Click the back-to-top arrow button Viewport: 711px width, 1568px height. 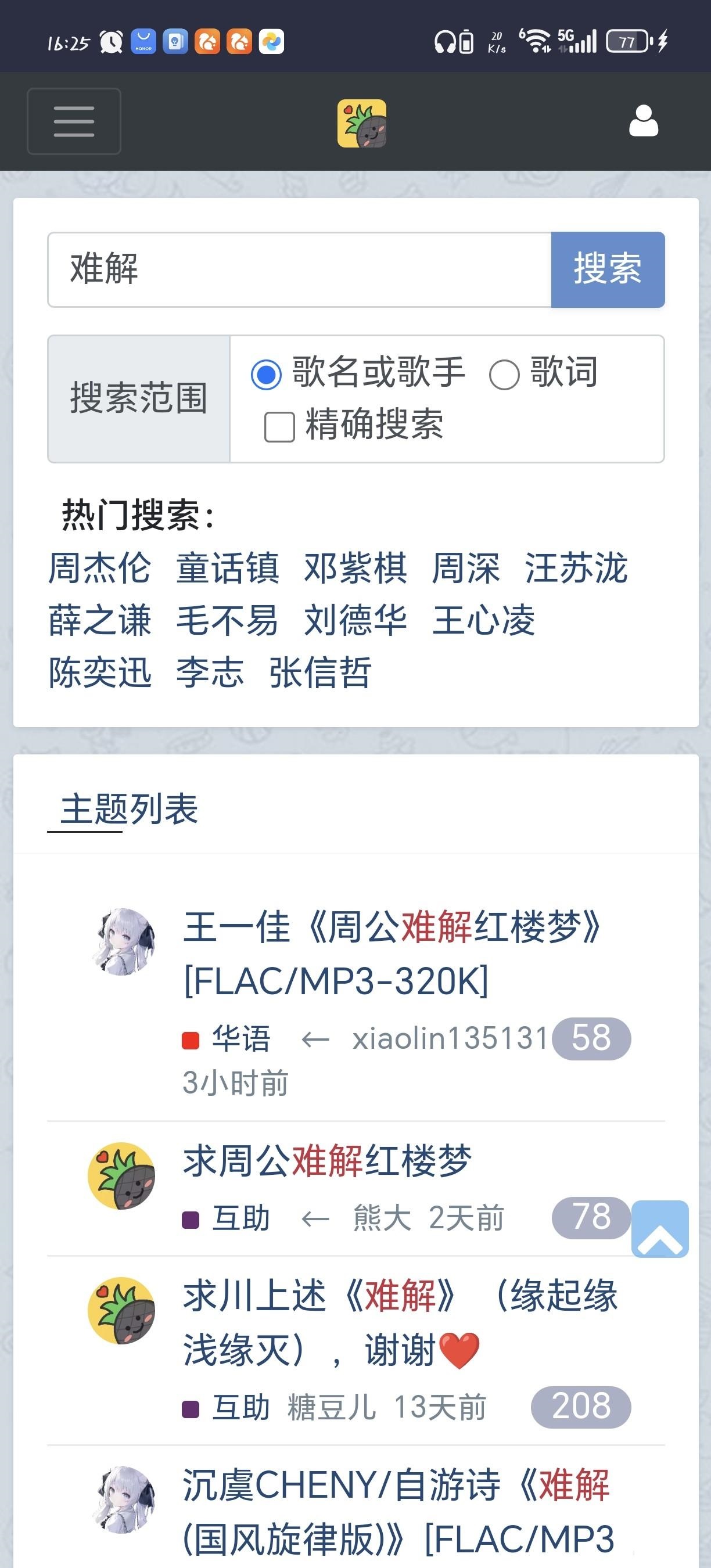click(659, 1229)
